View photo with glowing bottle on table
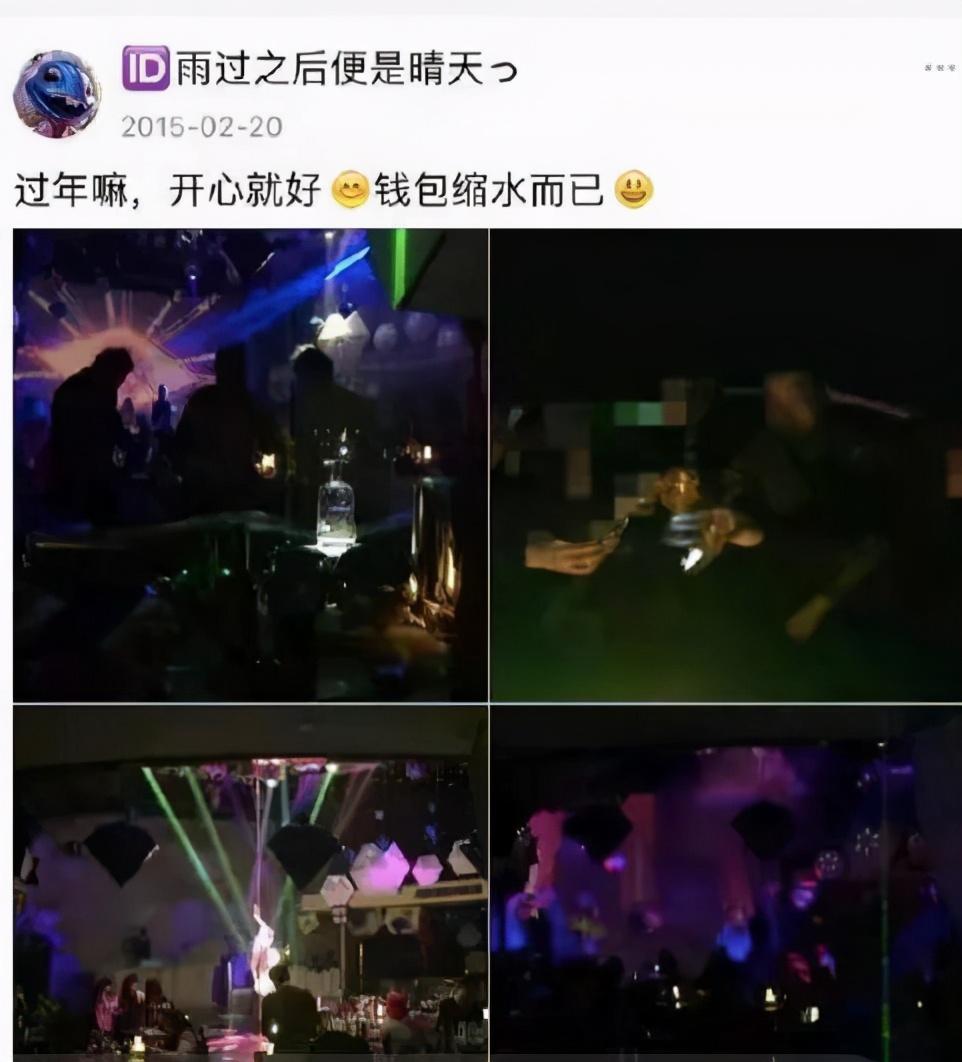 pos(250,465)
